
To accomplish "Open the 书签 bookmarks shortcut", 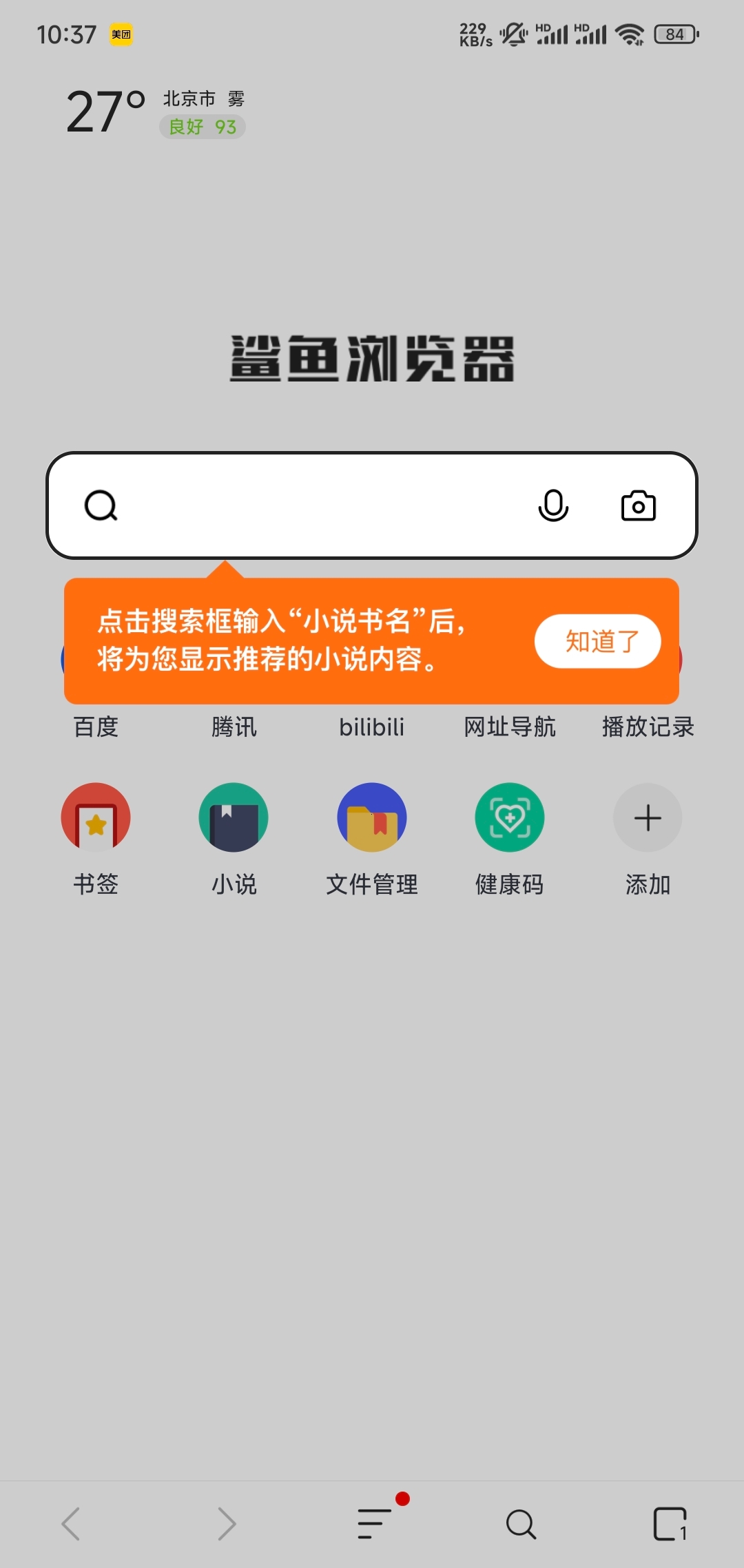I will 96,817.
